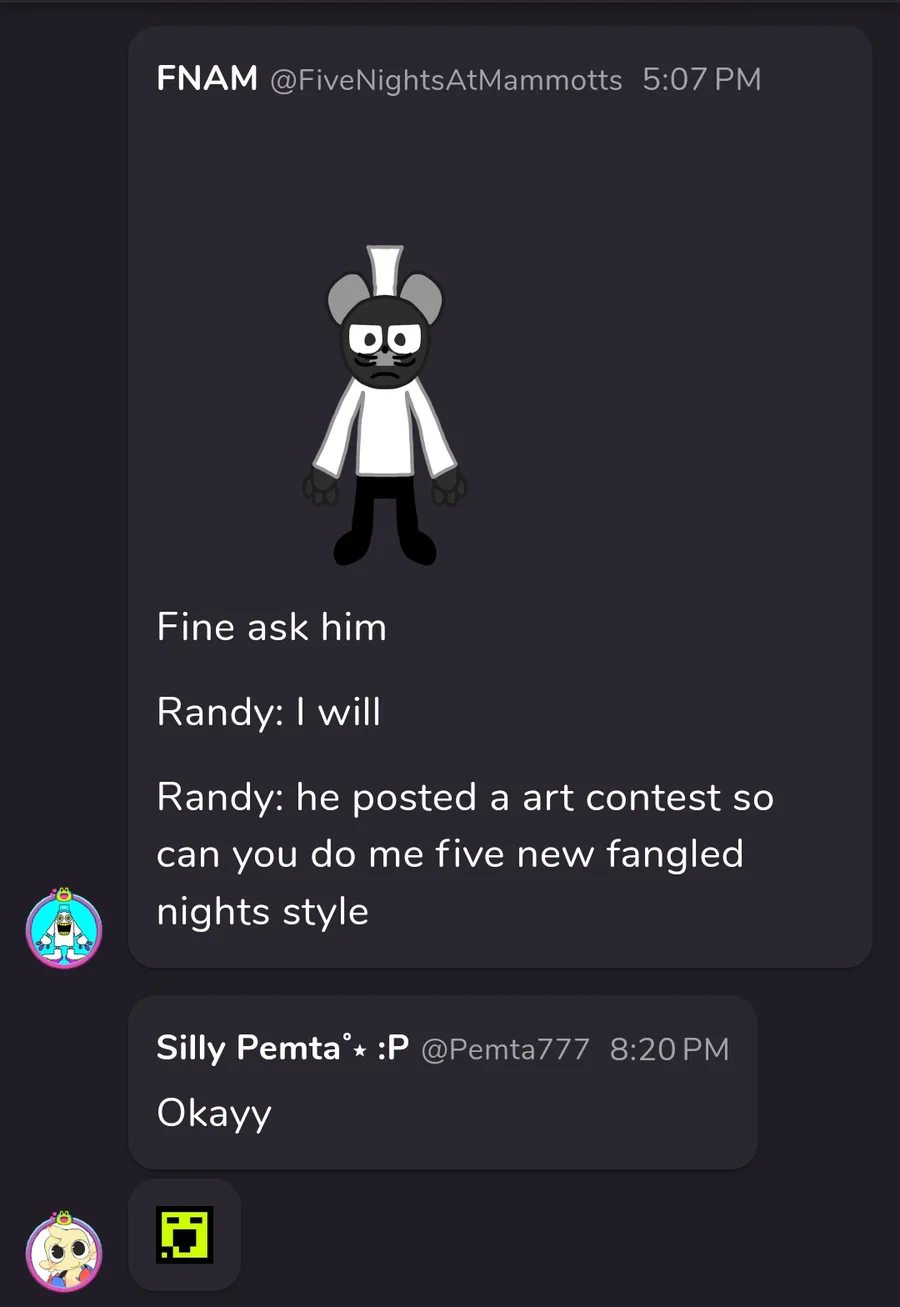
Task: Tap the @FiveNightsAtMammotts username
Action: tap(446, 79)
